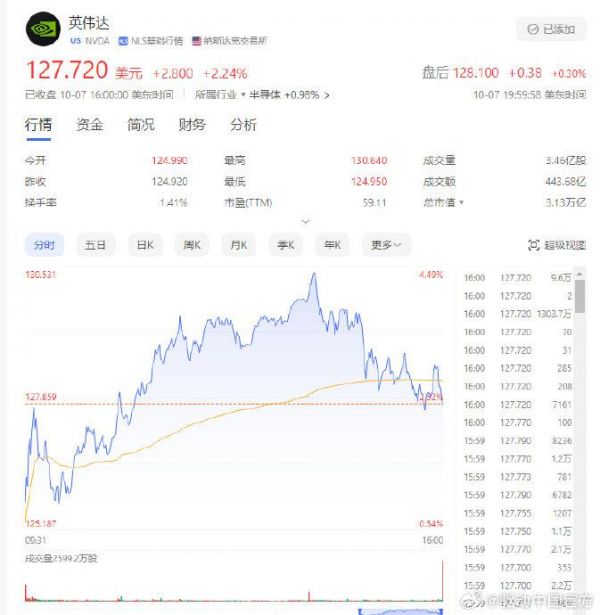Select the 分析 tab

pyautogui.click(x=243, y=125)
